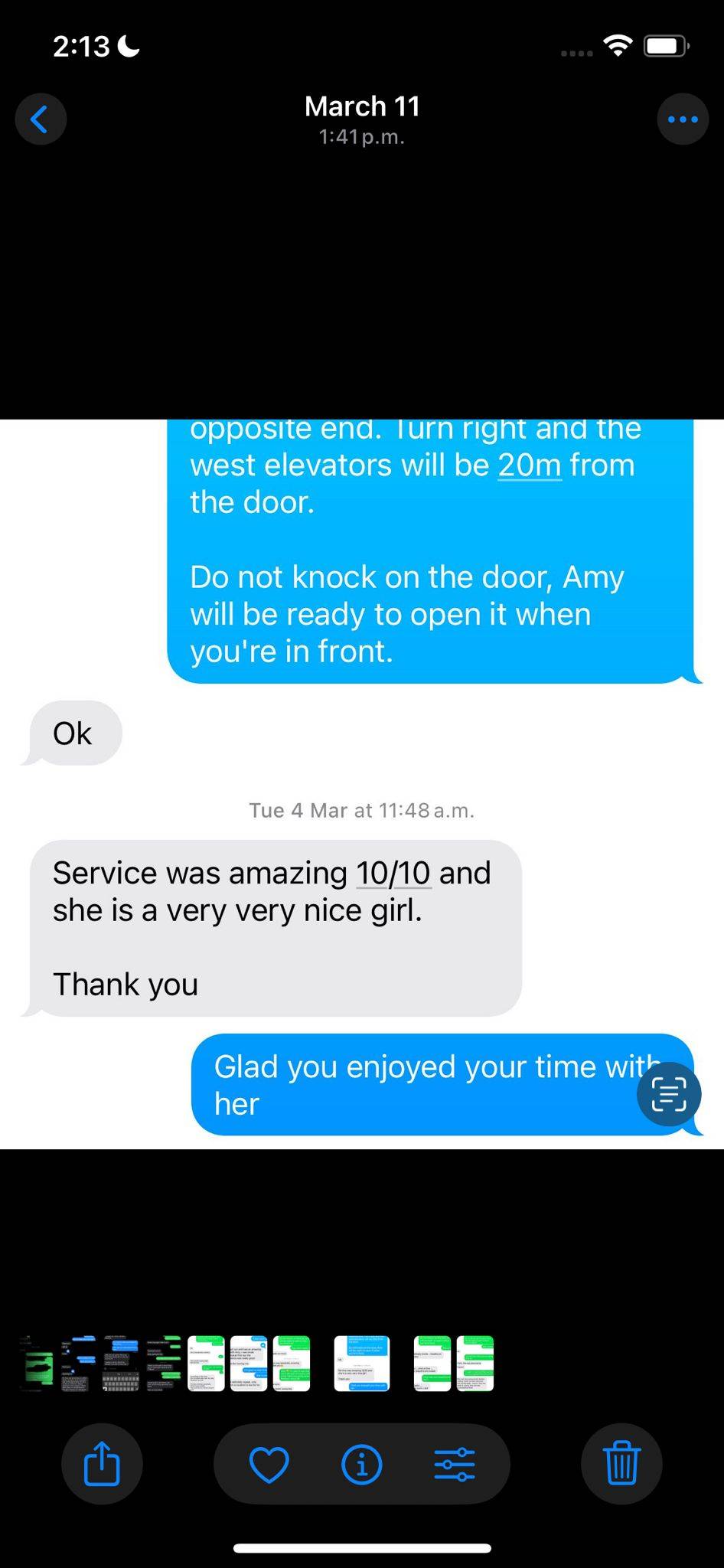
Task: Delete this photo with the trash icon
Action: (621, 1464)
